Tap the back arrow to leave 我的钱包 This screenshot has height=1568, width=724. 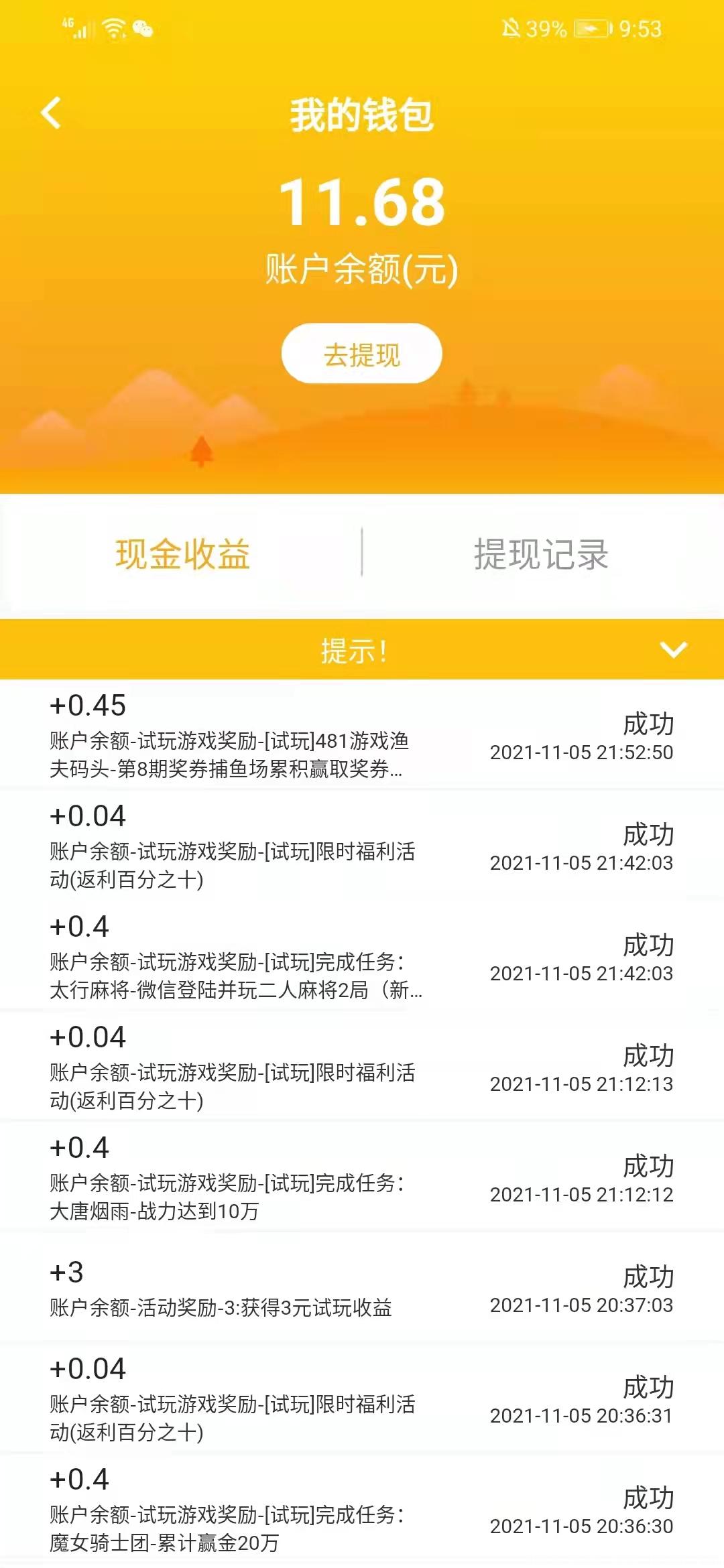50,114
